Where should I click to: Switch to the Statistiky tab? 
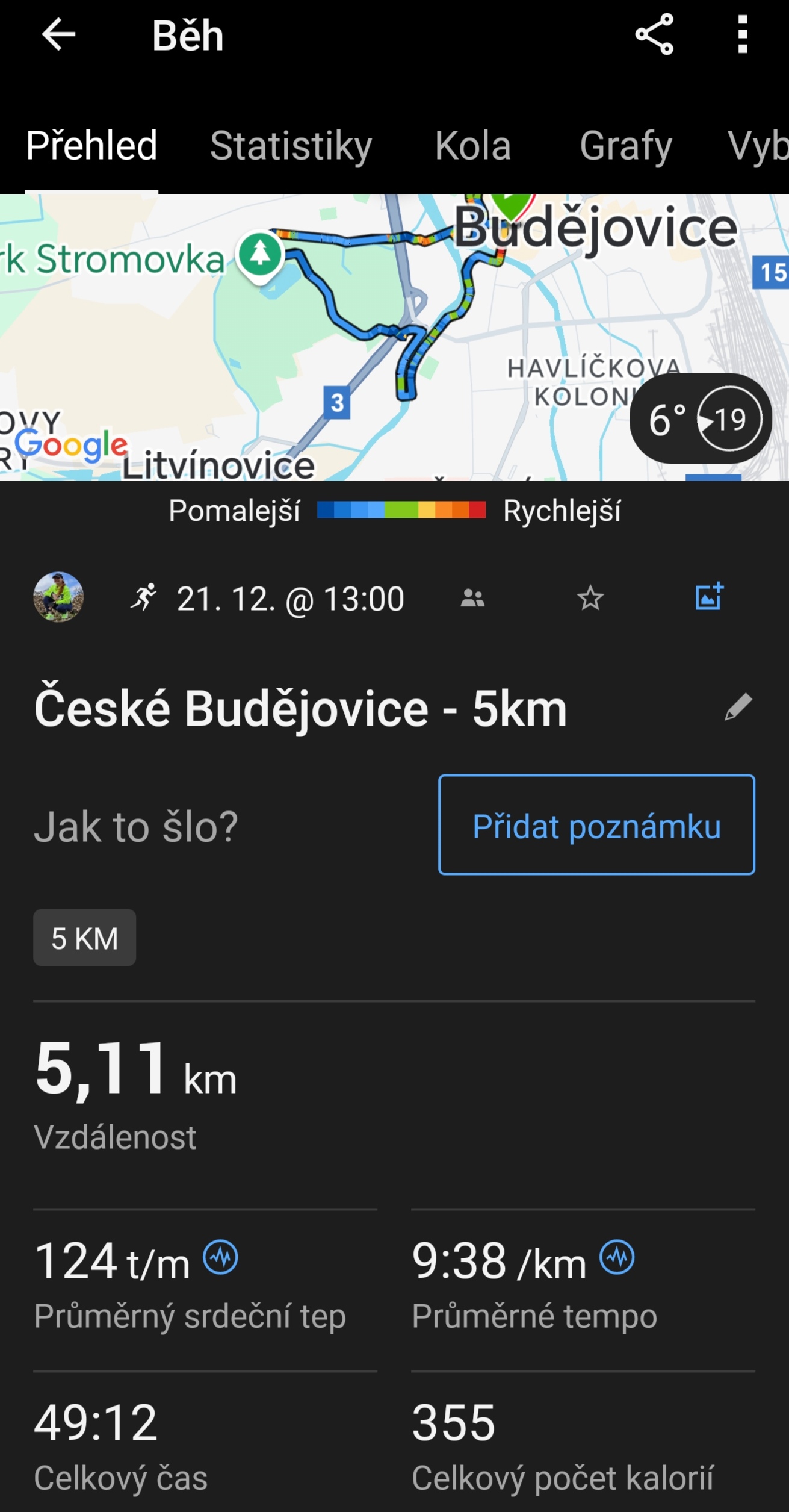click(291, 146)
